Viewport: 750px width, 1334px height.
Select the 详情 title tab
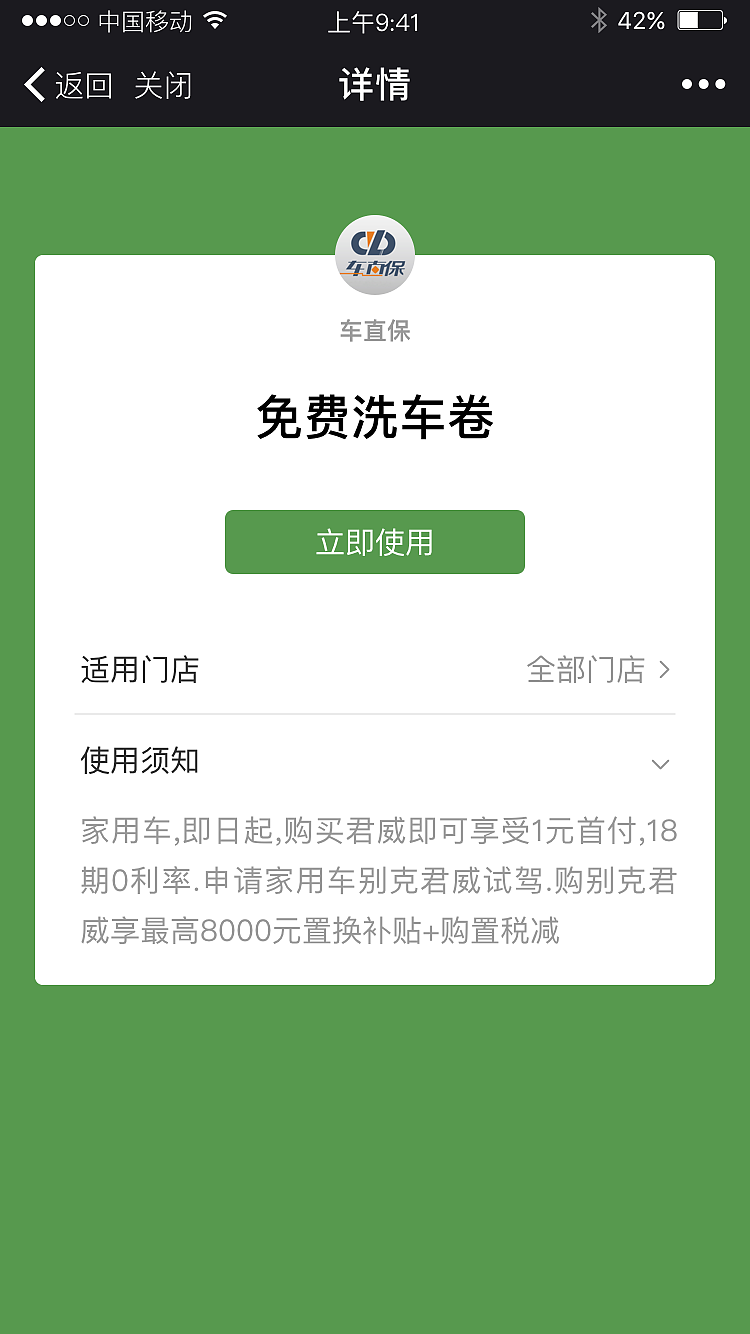[x=374, y=85]
